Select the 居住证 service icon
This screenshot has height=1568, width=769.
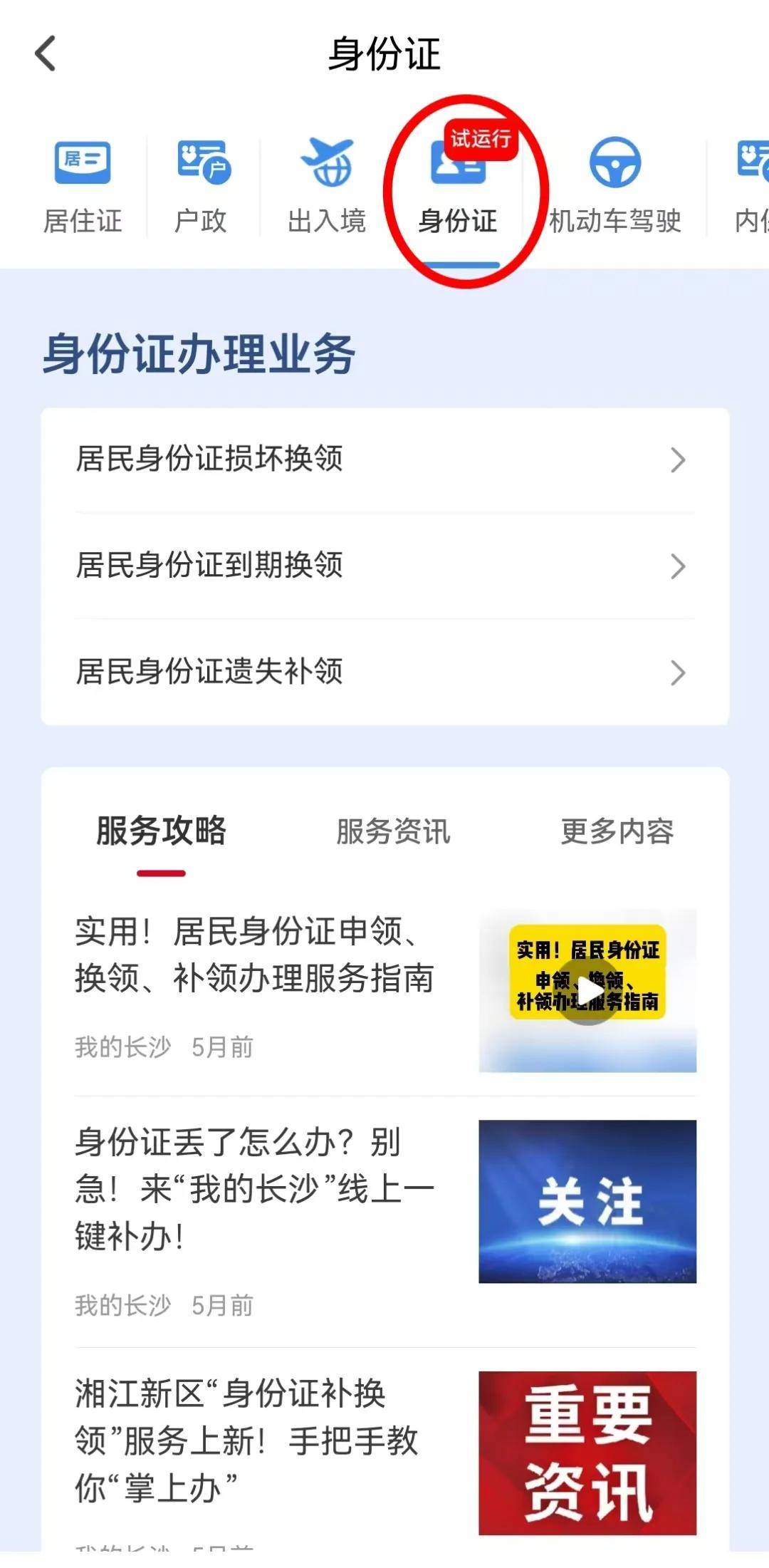tap(83, 178)
